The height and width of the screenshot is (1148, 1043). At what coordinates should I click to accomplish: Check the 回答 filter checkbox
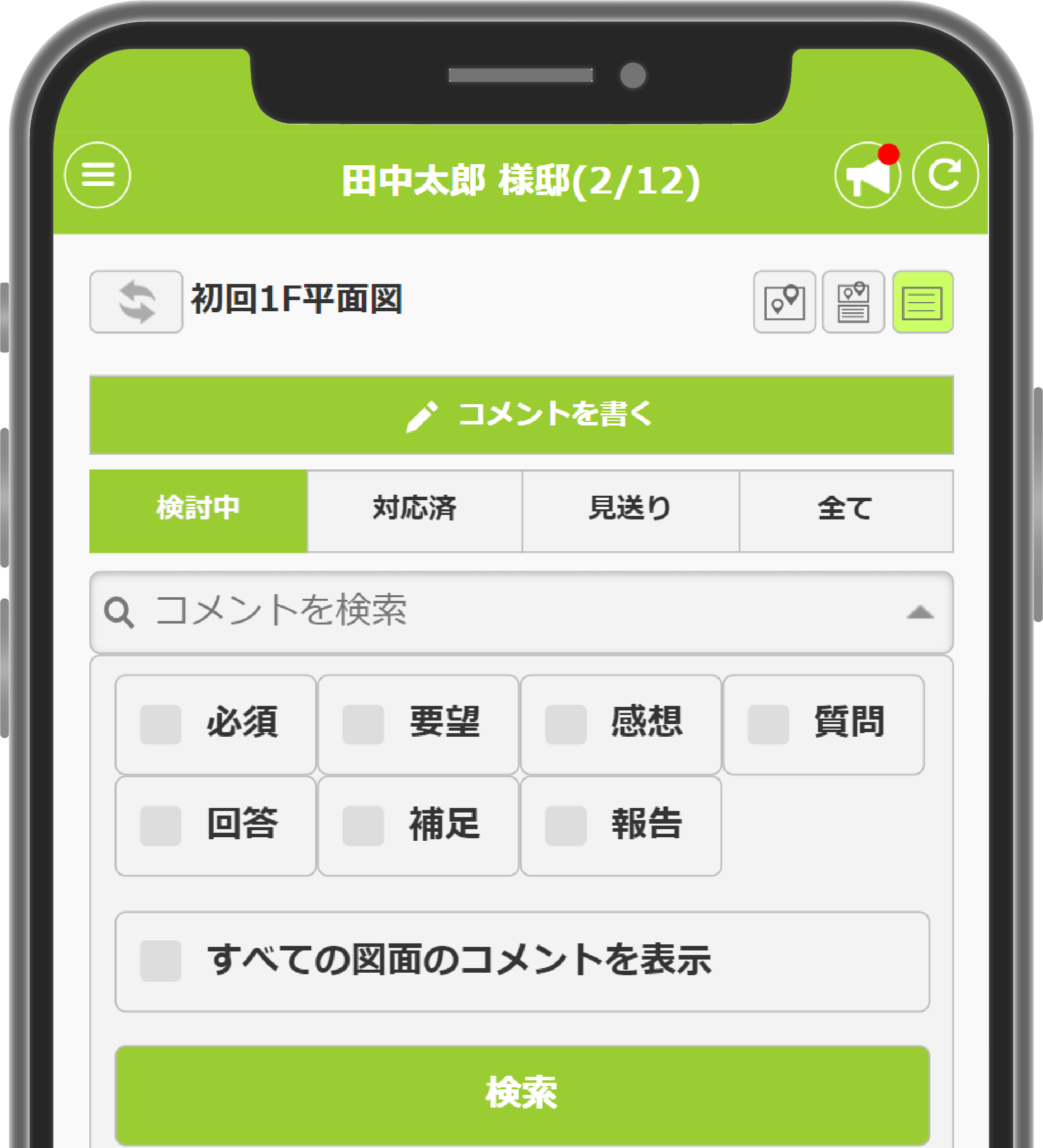coord(161,826)
